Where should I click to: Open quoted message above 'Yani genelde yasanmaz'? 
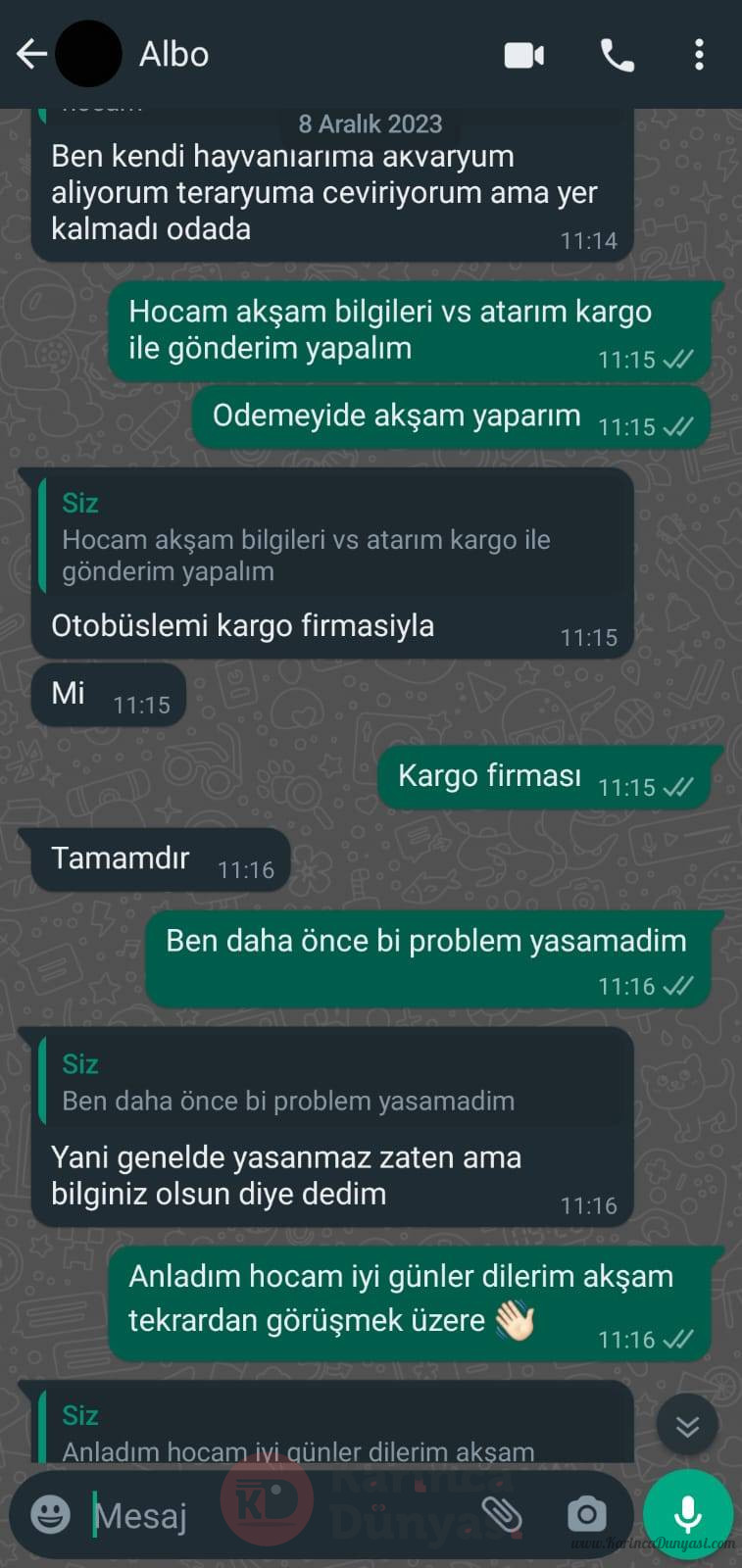coord(334,1082)
